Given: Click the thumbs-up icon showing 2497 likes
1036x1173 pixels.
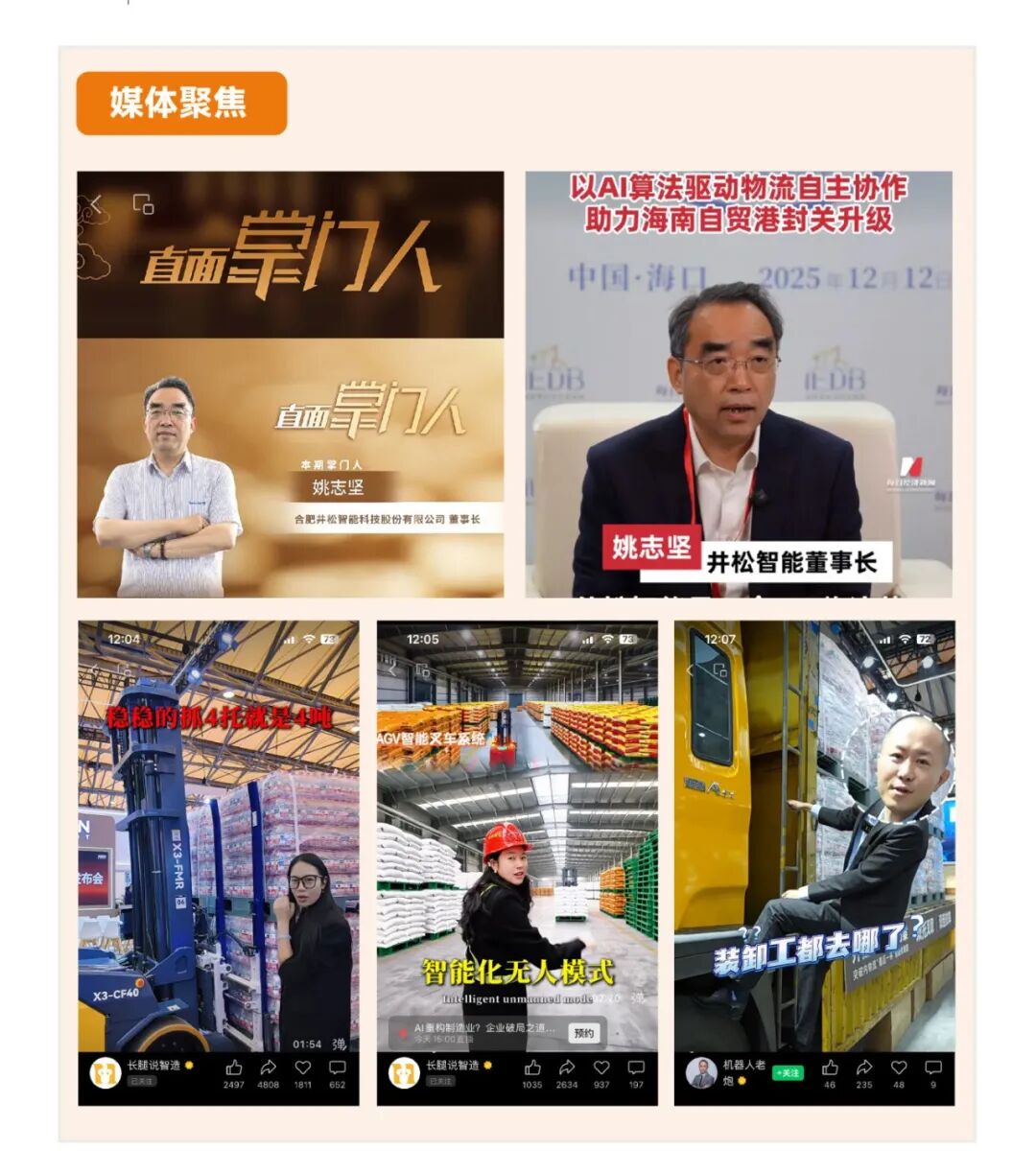Looking at the screenshot, I should (234, 1067).
